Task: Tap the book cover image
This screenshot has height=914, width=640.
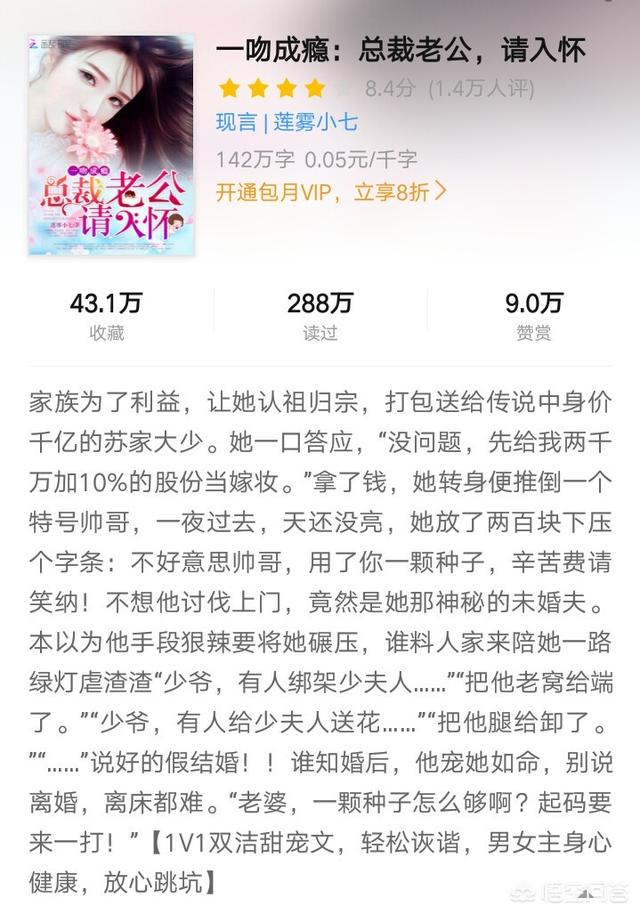Action: [111, 145]
